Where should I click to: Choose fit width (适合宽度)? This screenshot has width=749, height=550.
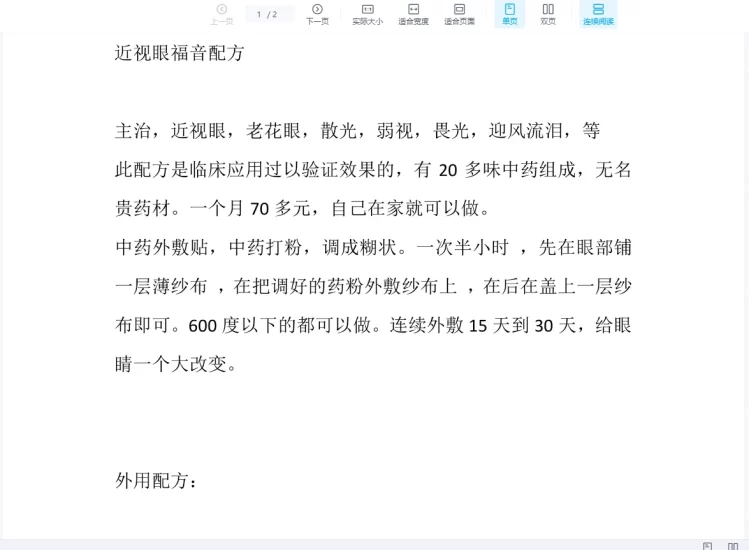click(x=413, y=13)
